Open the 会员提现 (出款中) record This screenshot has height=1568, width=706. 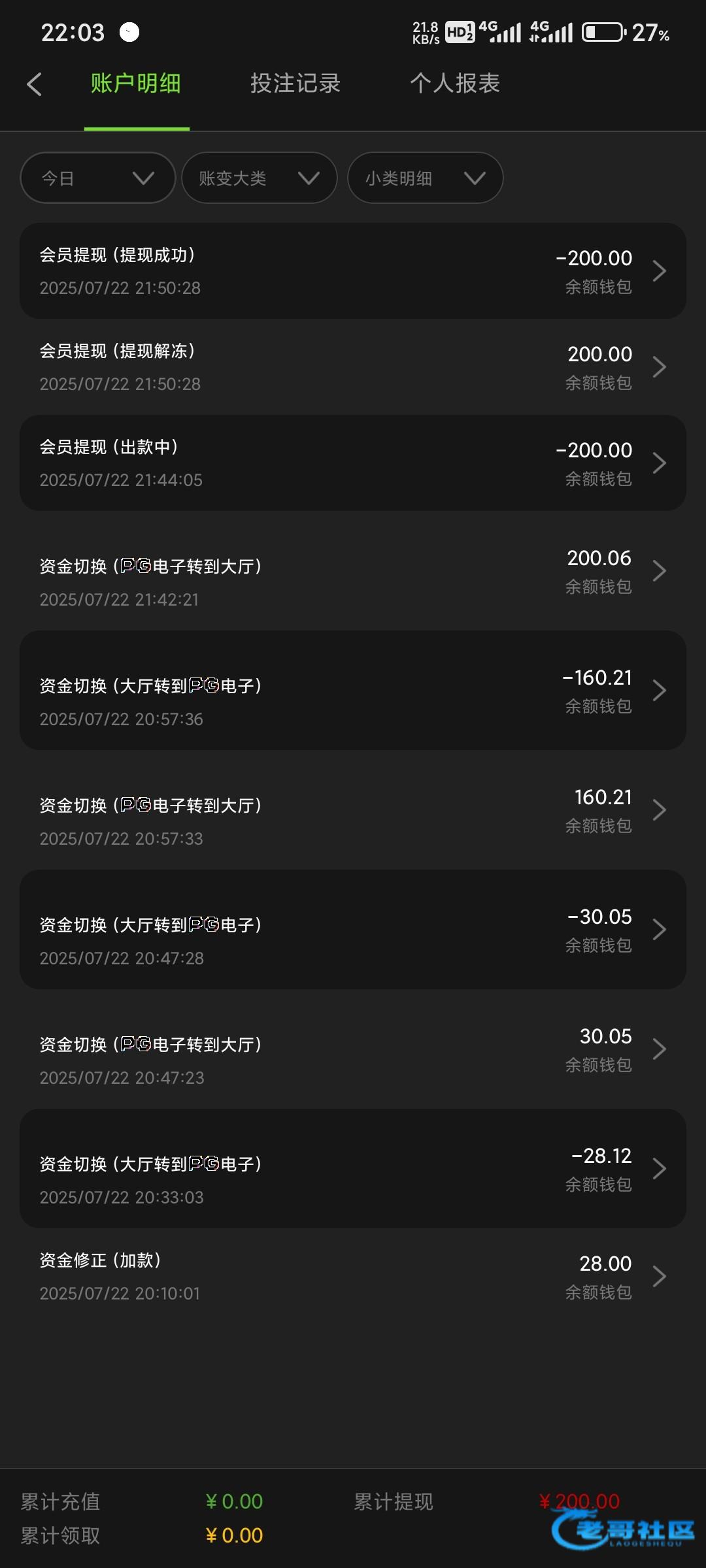(353, 463)
